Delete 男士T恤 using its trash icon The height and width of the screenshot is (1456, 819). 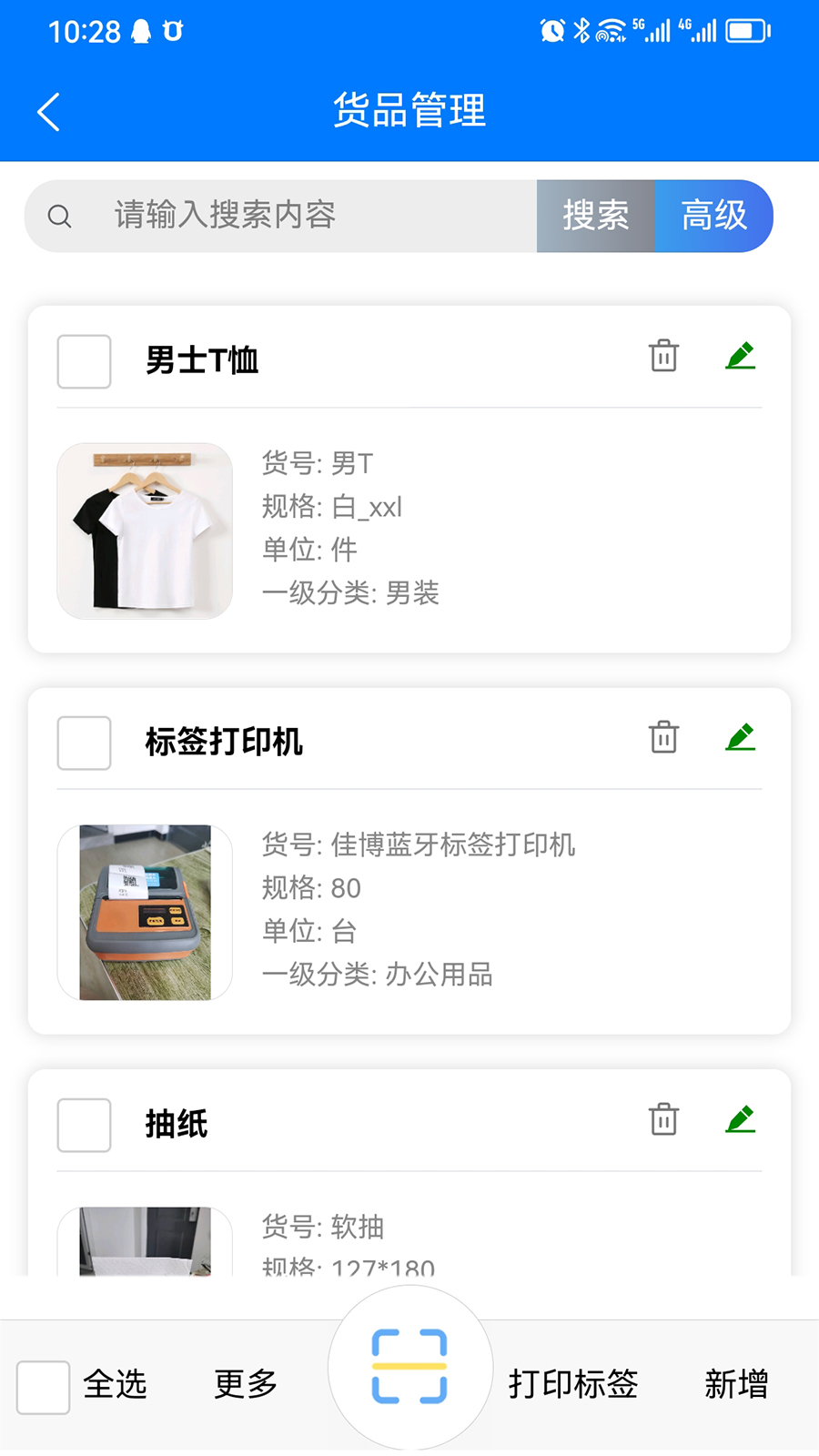tap(663, 357)
